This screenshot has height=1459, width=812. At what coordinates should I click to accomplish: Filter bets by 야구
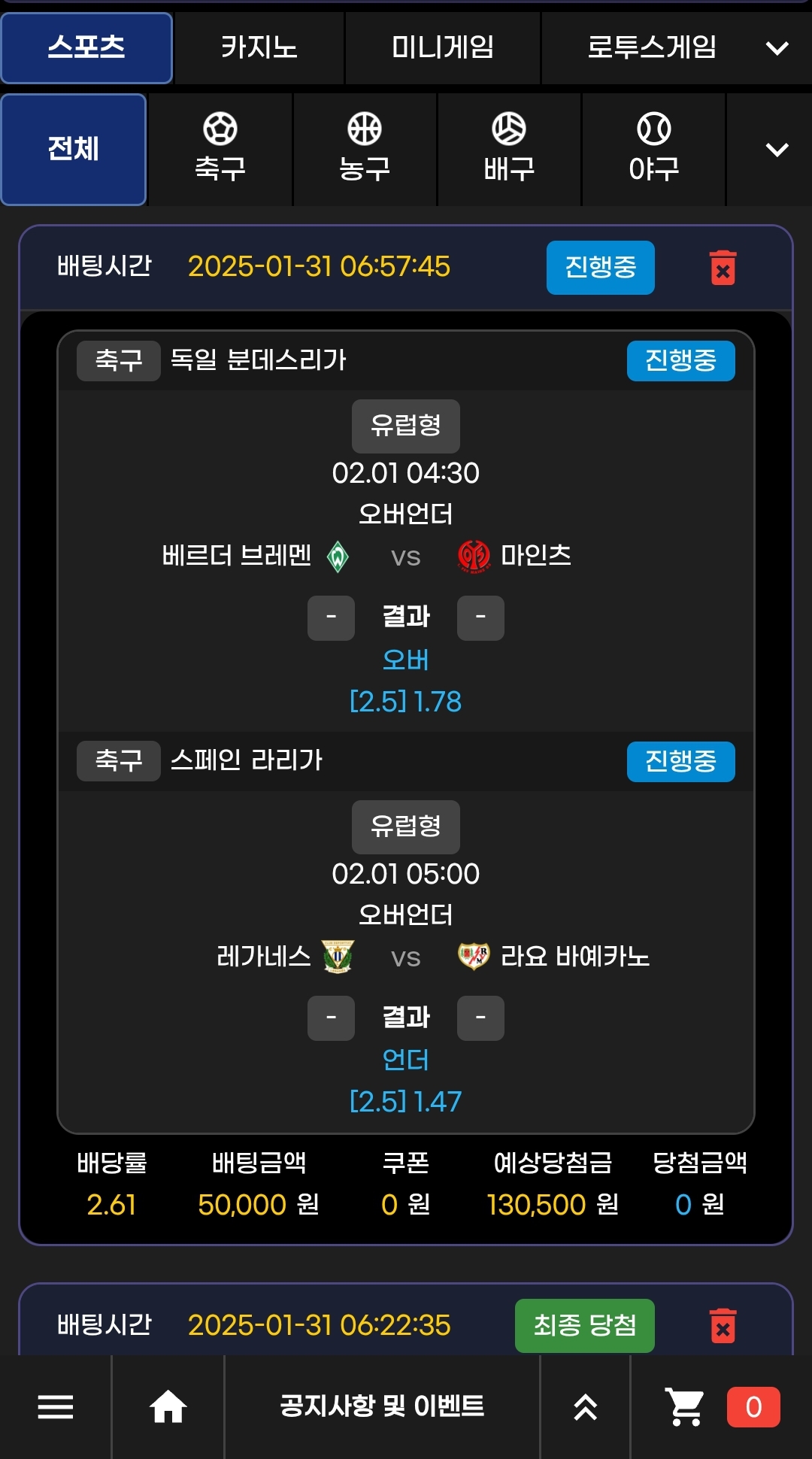click(x=653, y=149)
